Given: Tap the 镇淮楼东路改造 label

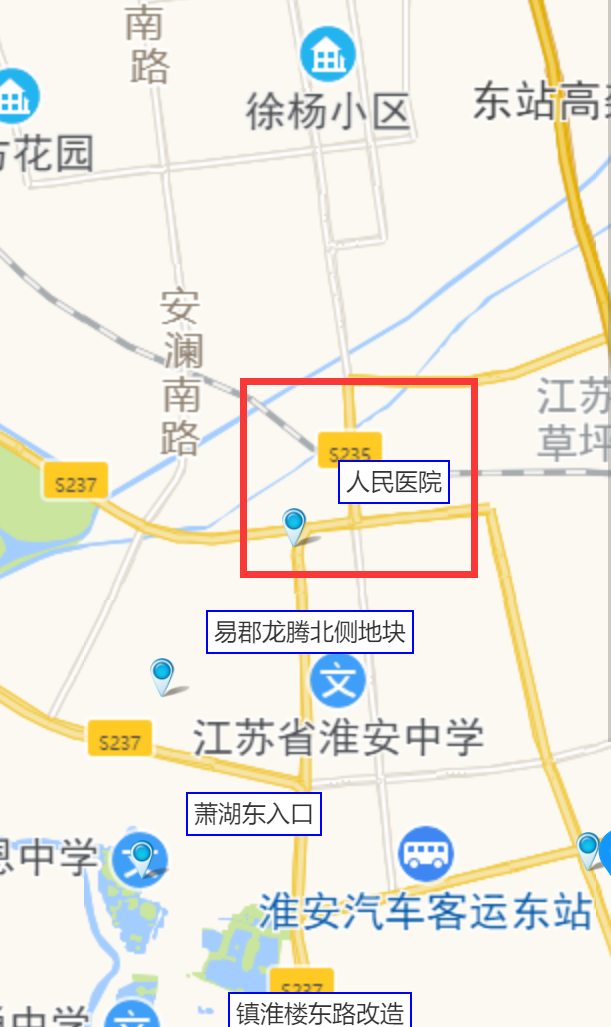Looking at the screenshot, I should (320, 1012).
